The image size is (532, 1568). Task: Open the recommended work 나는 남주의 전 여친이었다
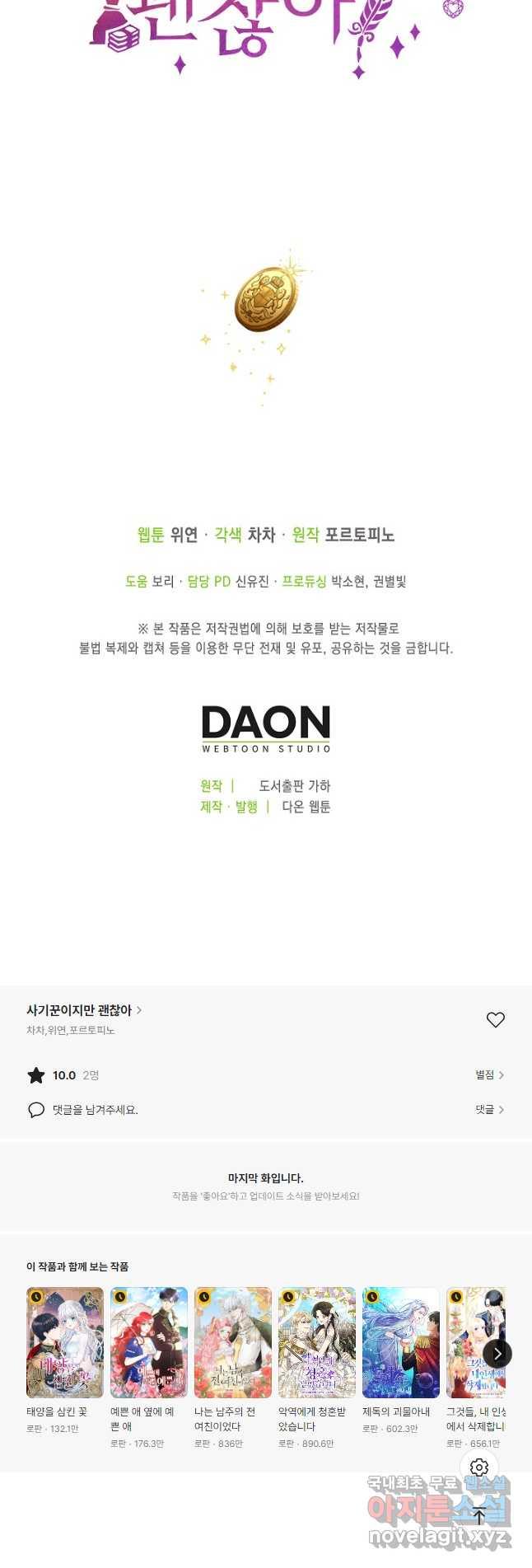(x=232, y=1342)
